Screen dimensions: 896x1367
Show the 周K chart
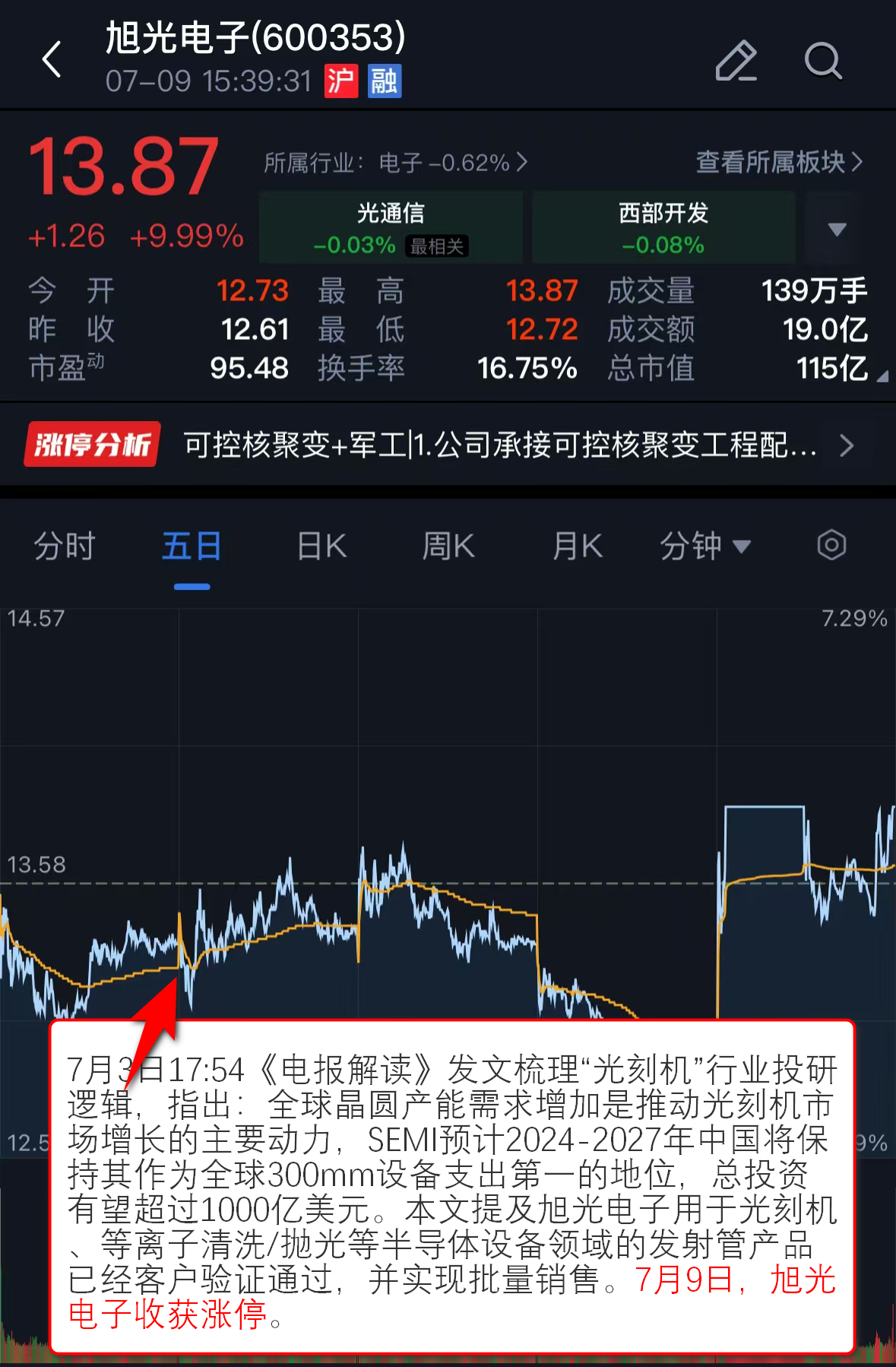(448, 546)
